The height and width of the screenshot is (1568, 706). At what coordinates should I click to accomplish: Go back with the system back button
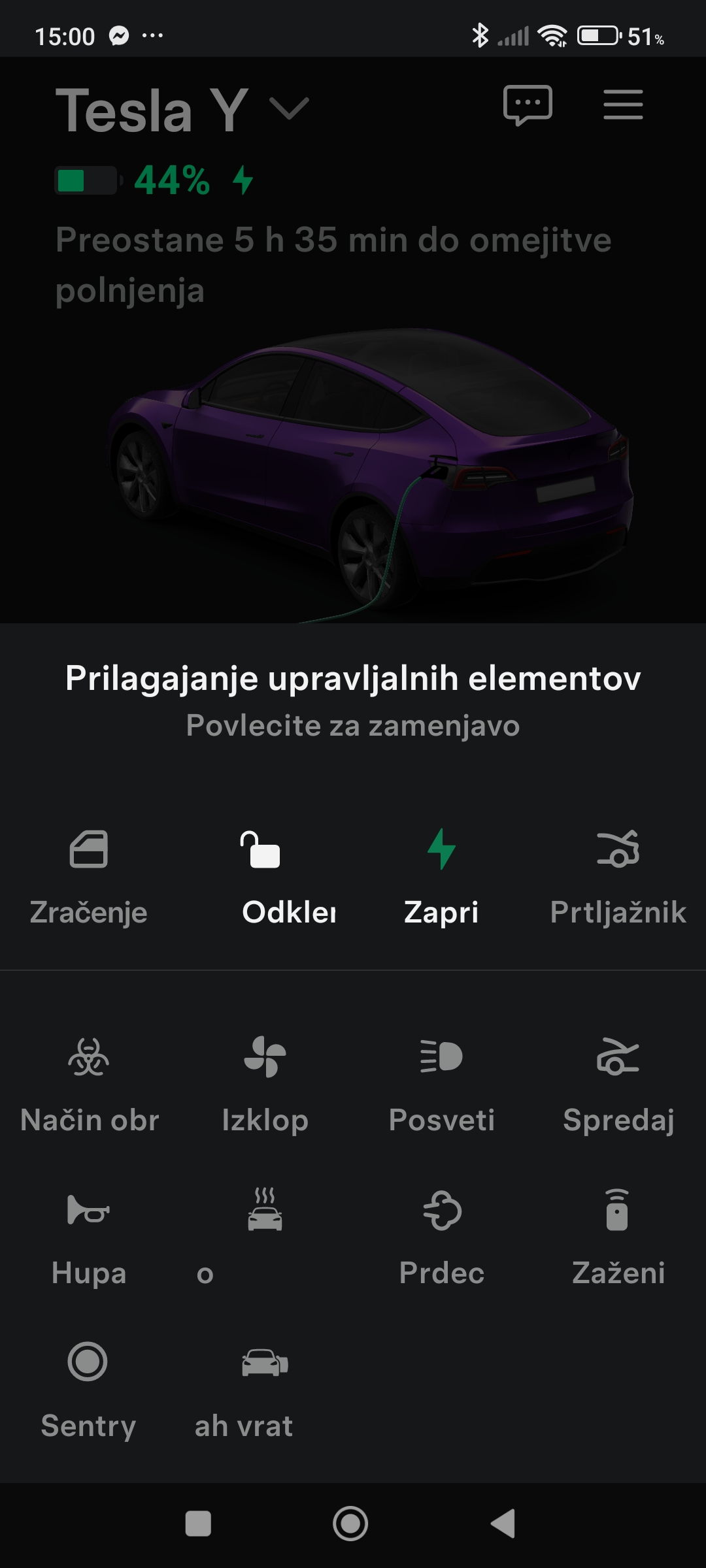[503, 1524]
